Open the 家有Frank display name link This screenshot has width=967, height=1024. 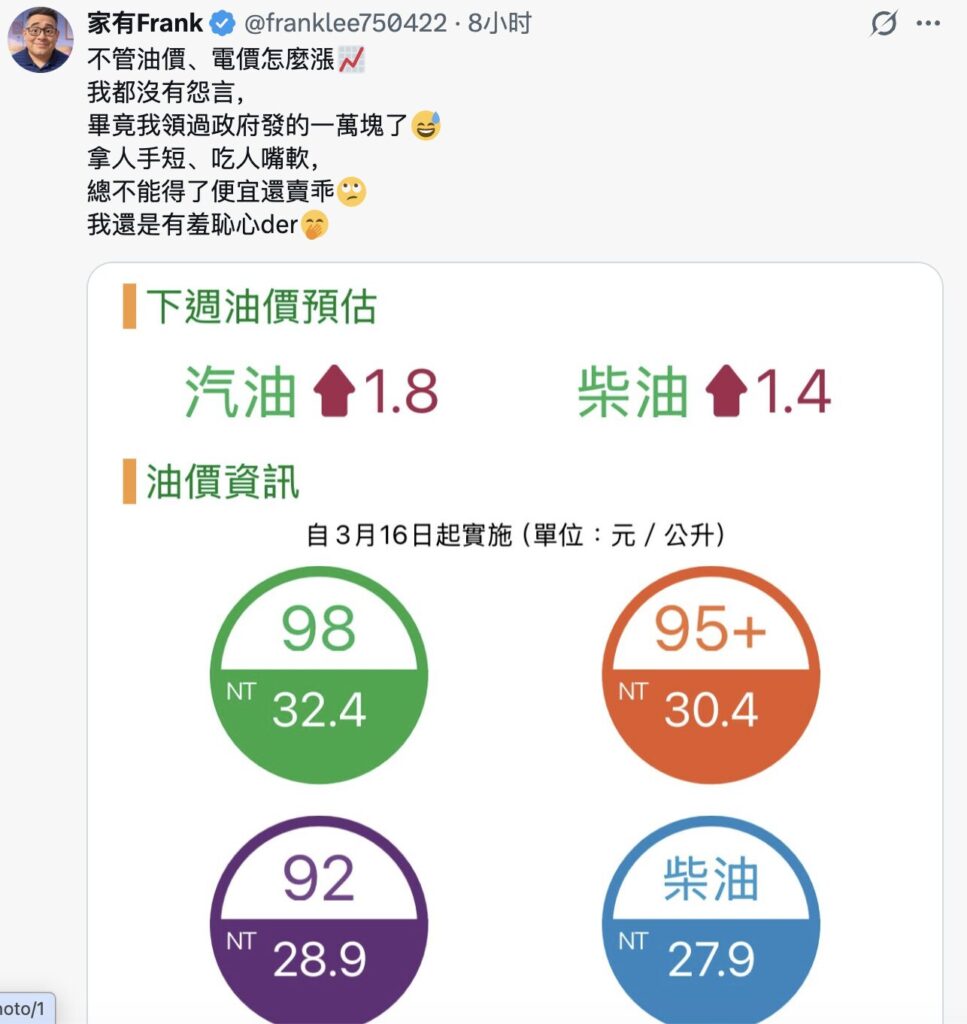tap(145, 23)
